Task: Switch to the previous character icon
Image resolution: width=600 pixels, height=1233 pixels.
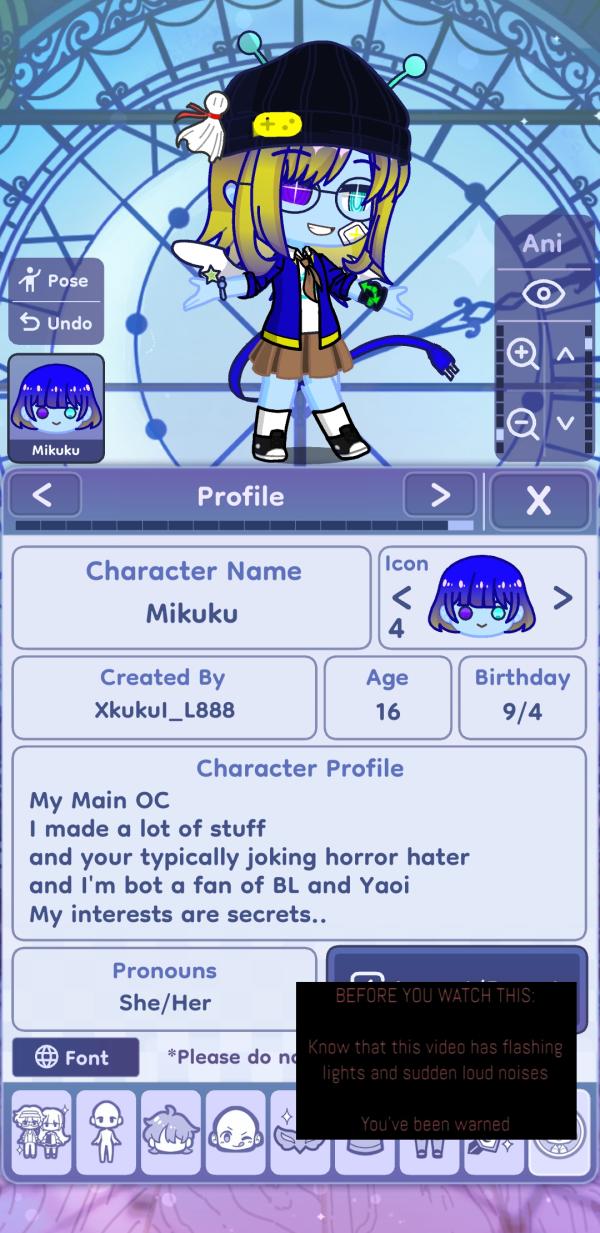Action: pyautogui.click(x=401, y=599)
